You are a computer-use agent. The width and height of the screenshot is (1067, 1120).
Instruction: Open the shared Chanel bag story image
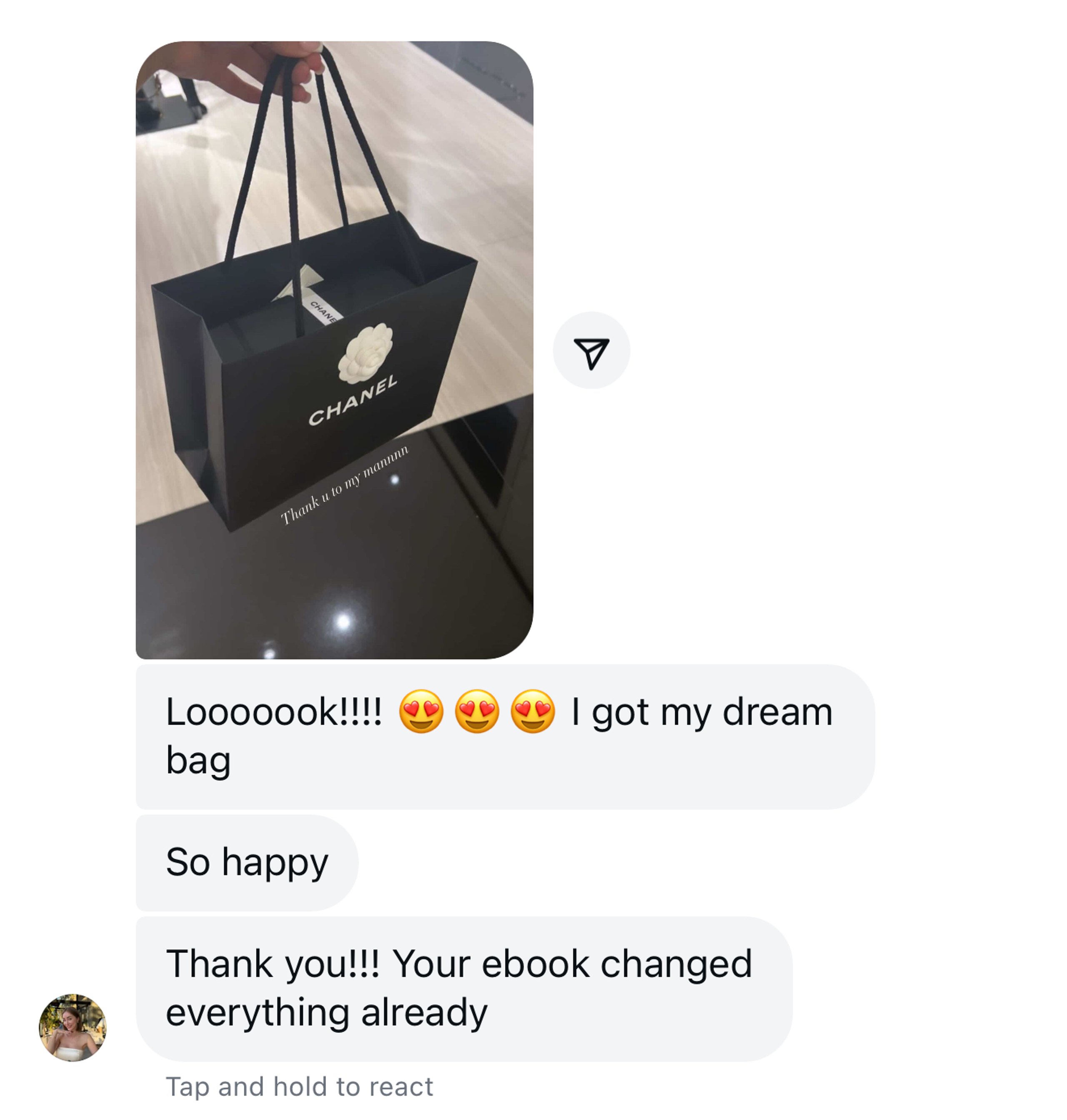(334, 350)
